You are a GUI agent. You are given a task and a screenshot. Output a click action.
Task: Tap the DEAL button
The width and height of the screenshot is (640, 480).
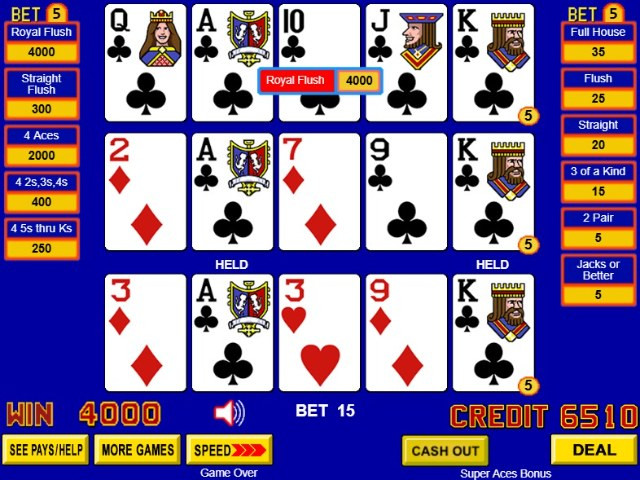coord(593,450)
